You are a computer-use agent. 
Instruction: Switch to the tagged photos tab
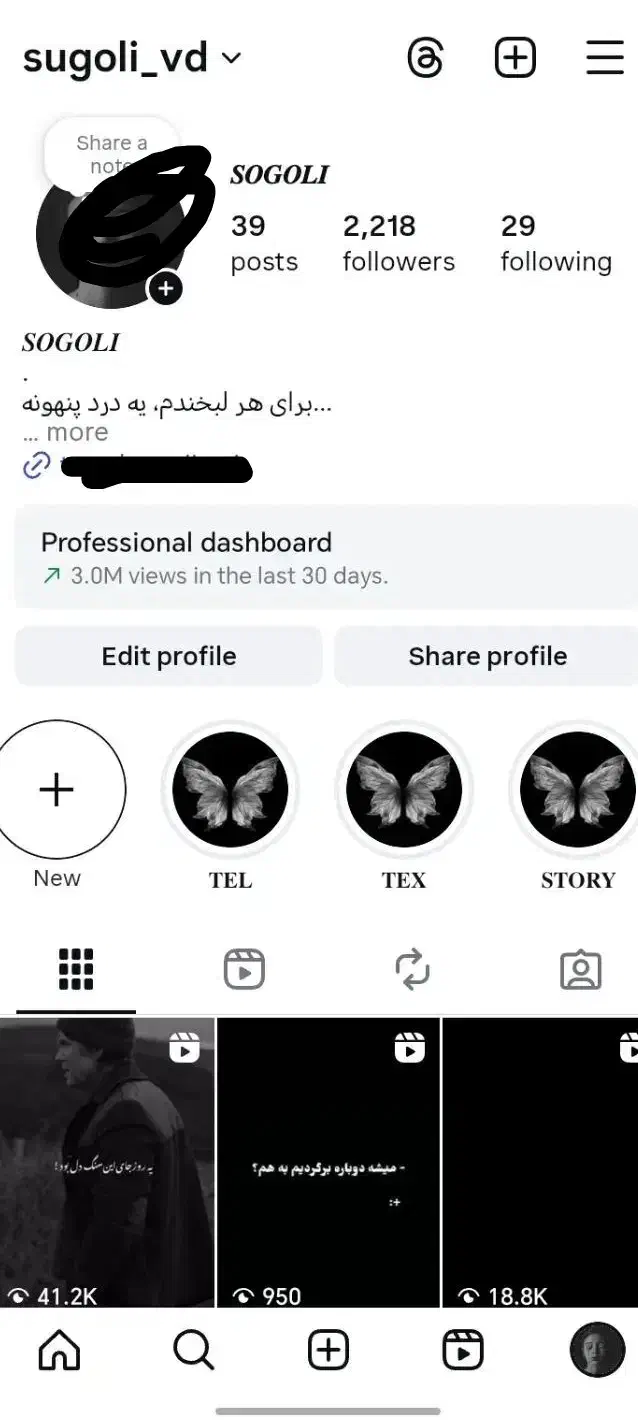click(580, 969)
